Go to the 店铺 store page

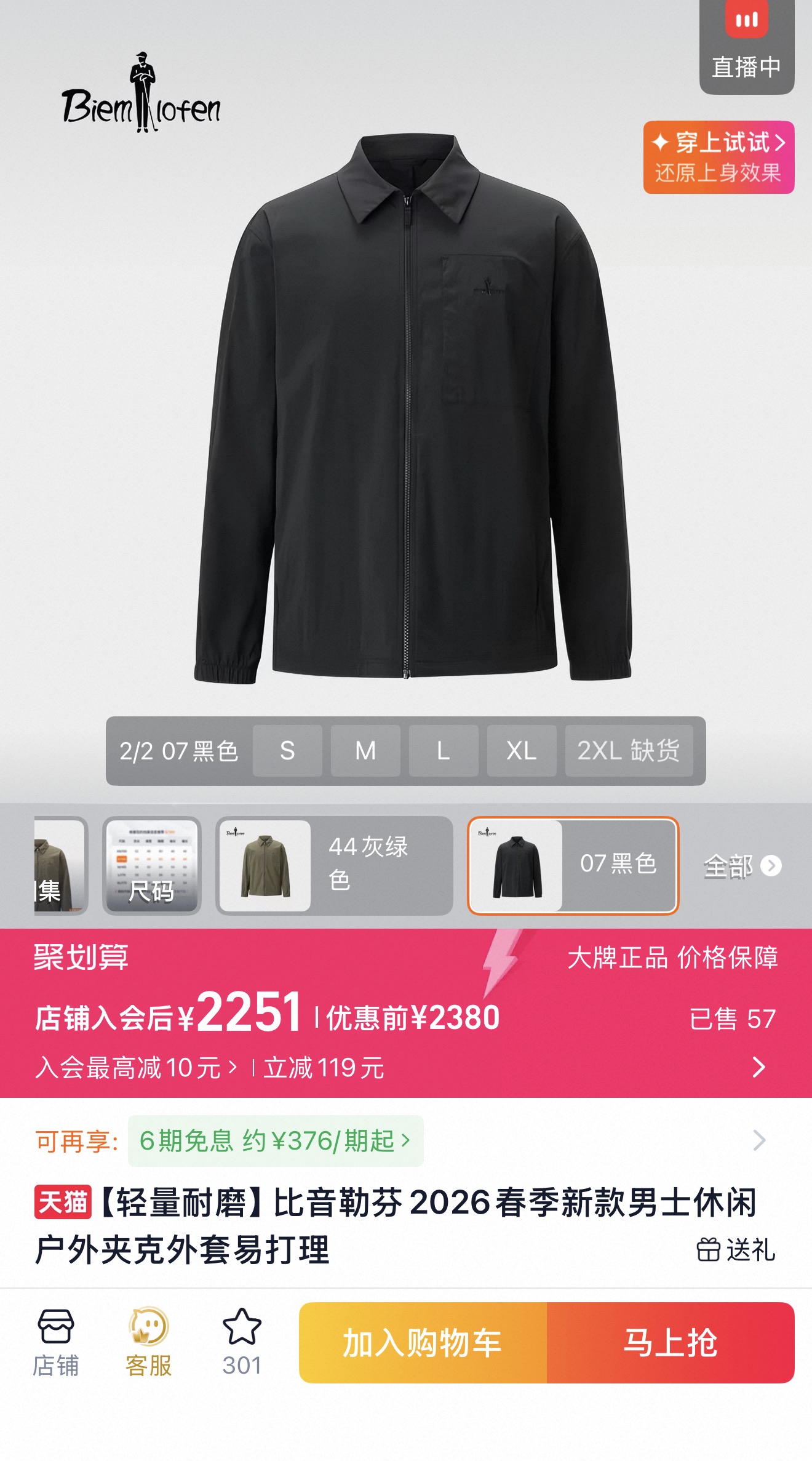(x=56, y=1343)
